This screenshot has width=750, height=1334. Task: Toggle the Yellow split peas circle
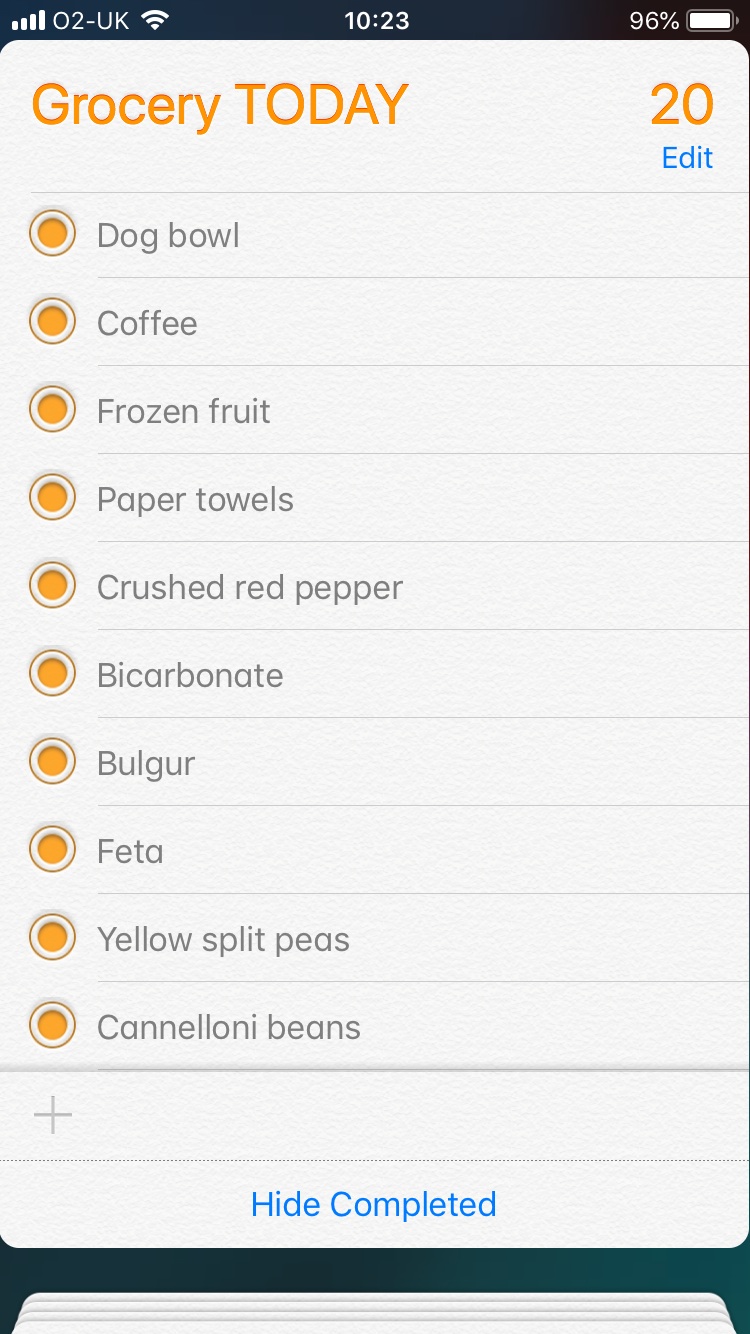53,938
